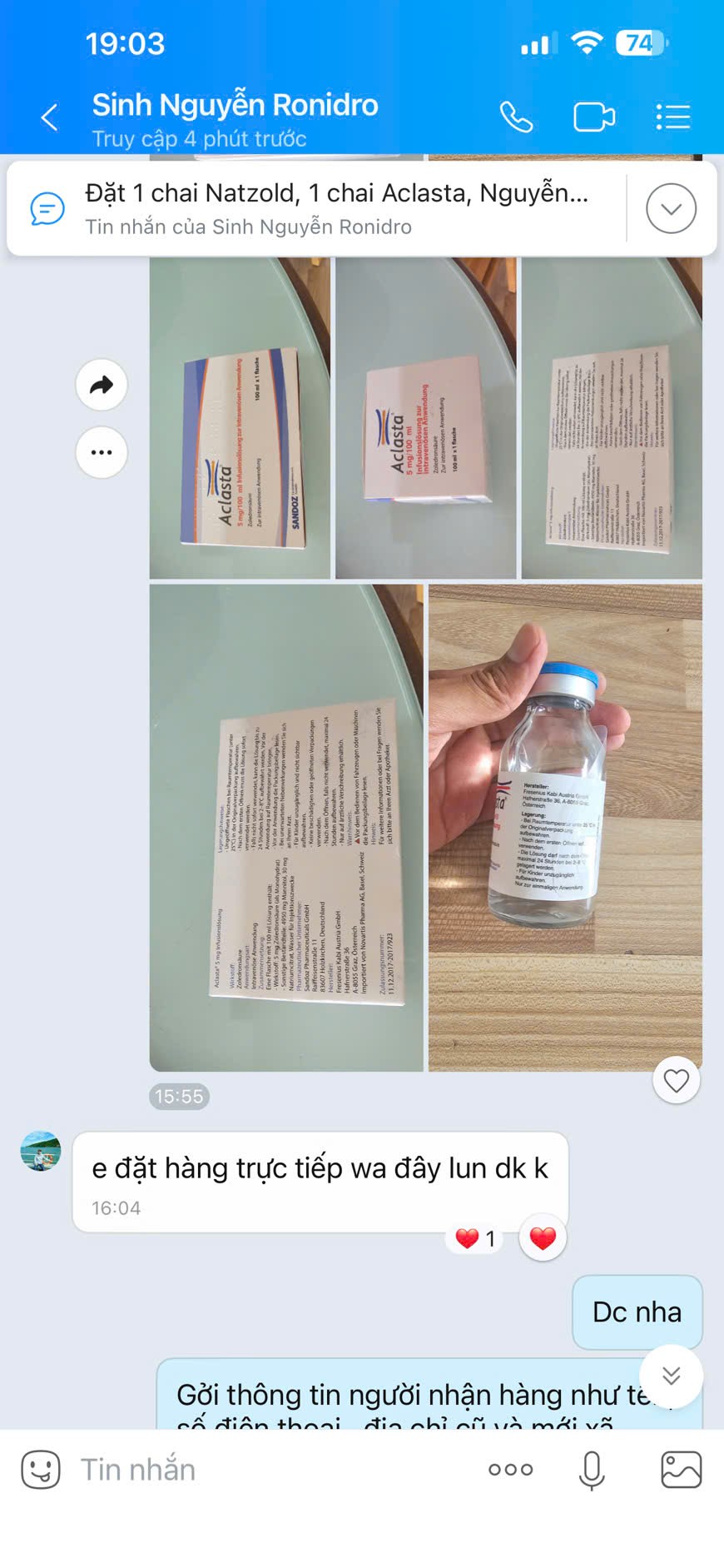Start a voice call with Sinh Nguyễn Ronidro

pyautogui.click(x=516, y=117)
